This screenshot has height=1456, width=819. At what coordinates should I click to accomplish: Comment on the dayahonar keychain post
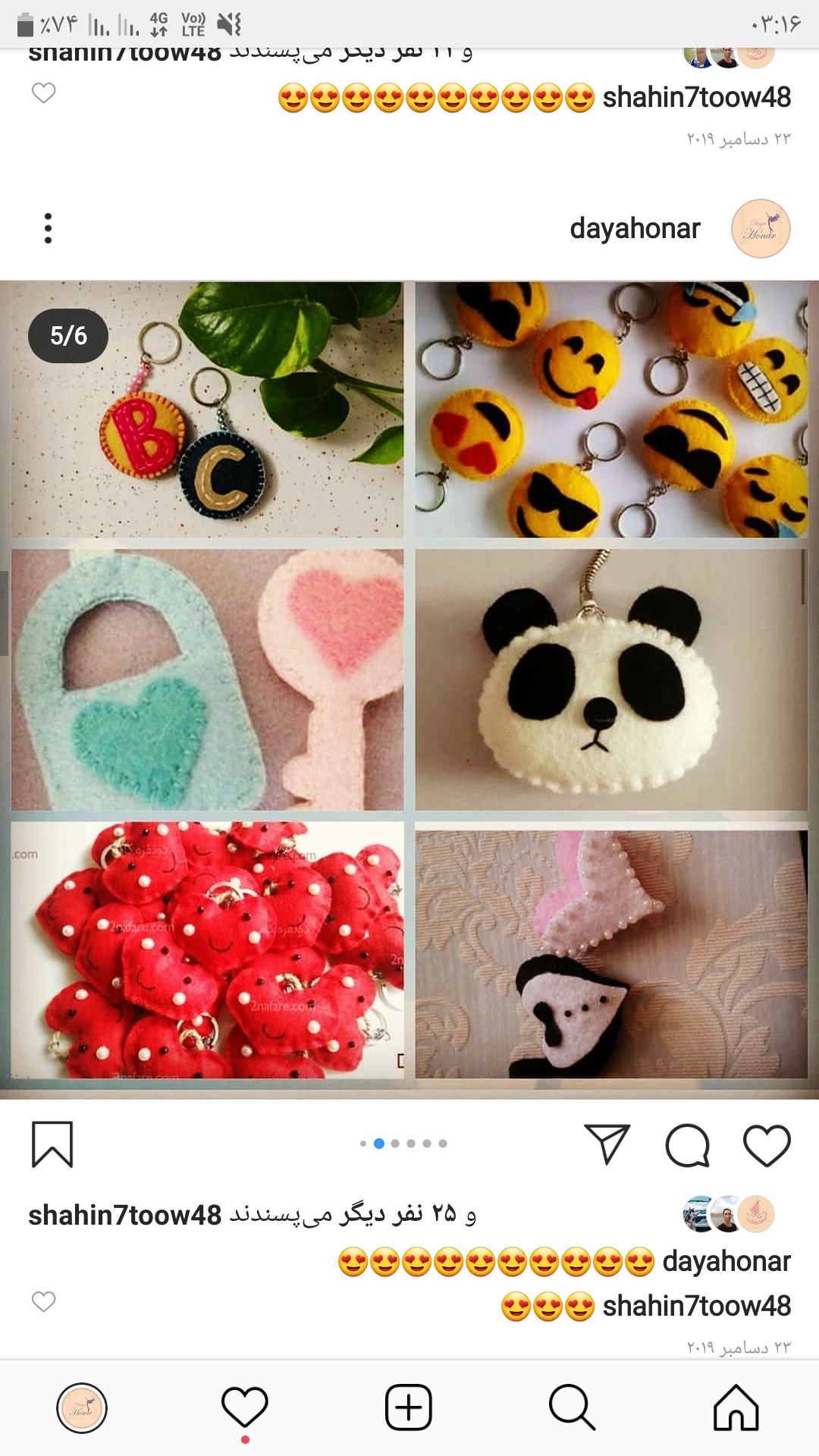click(687, 1144)
